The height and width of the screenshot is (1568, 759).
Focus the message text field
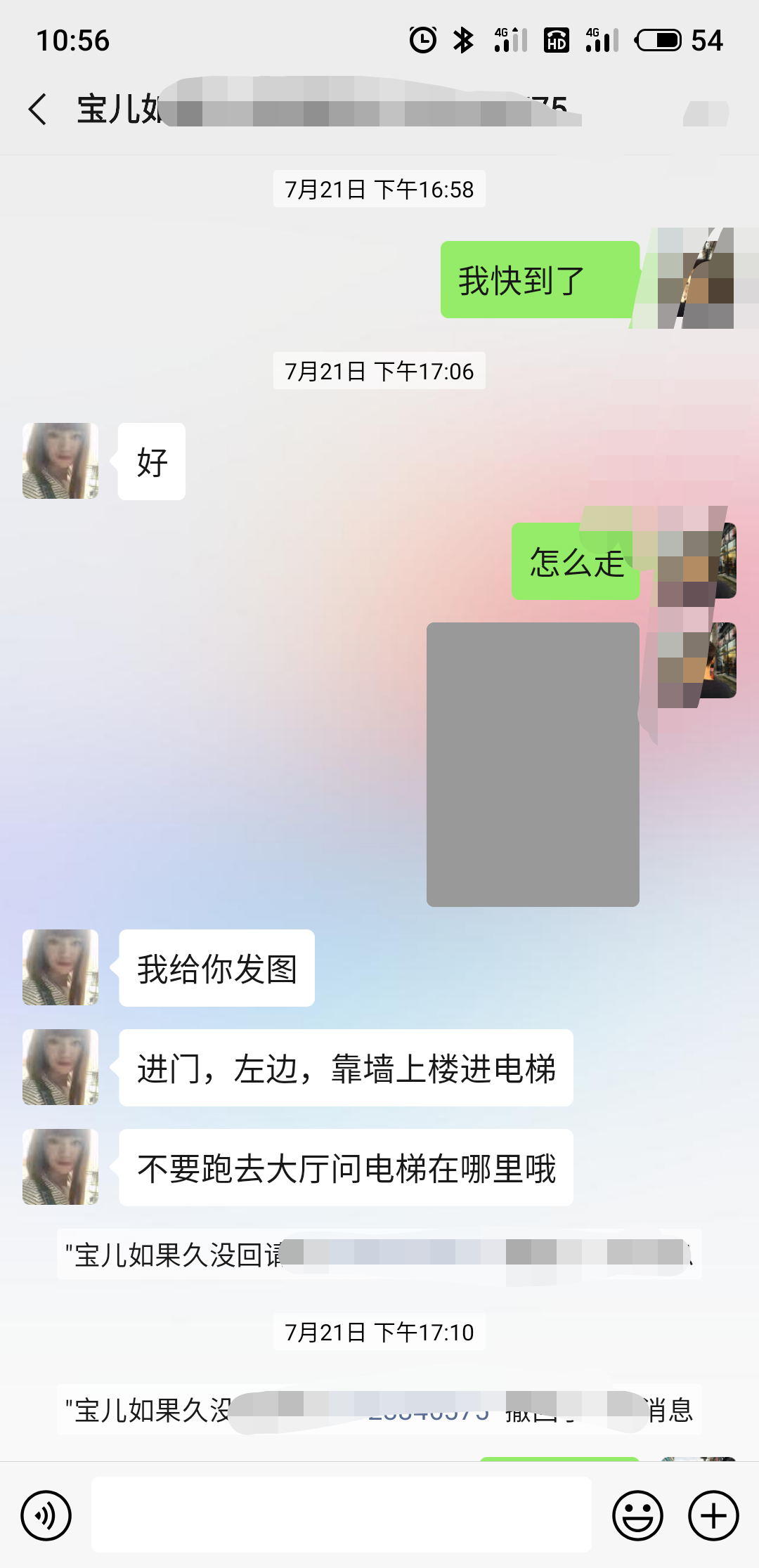(x=342, y=1515)
